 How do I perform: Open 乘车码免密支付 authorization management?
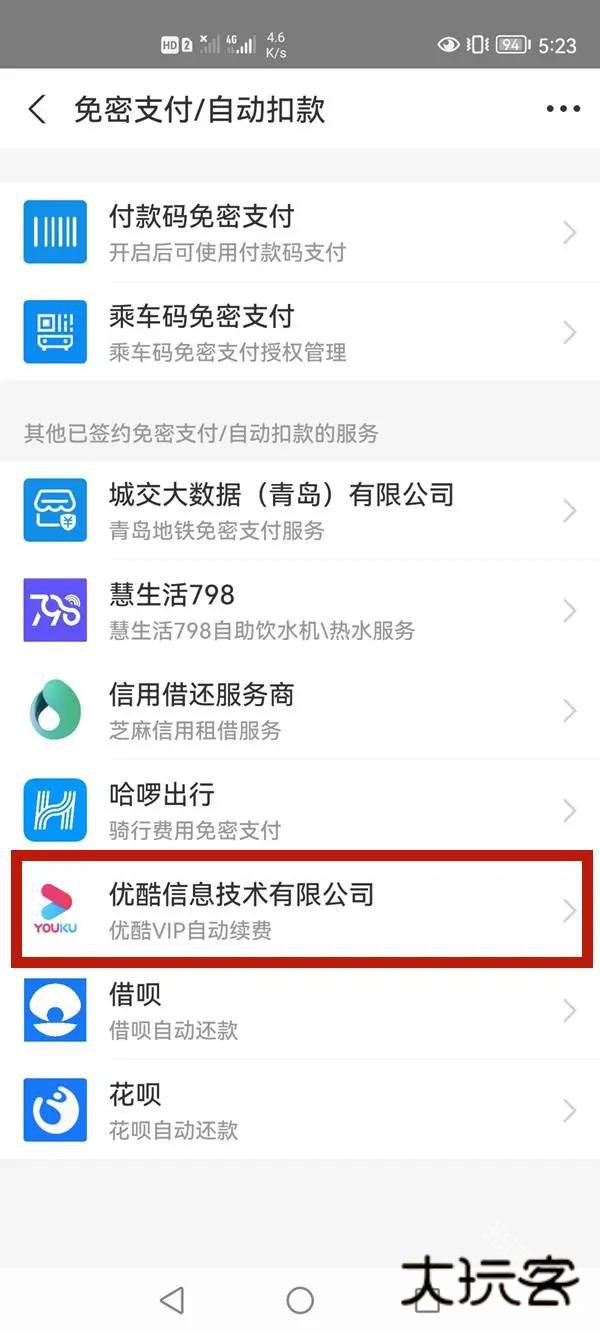pos(300,332)
